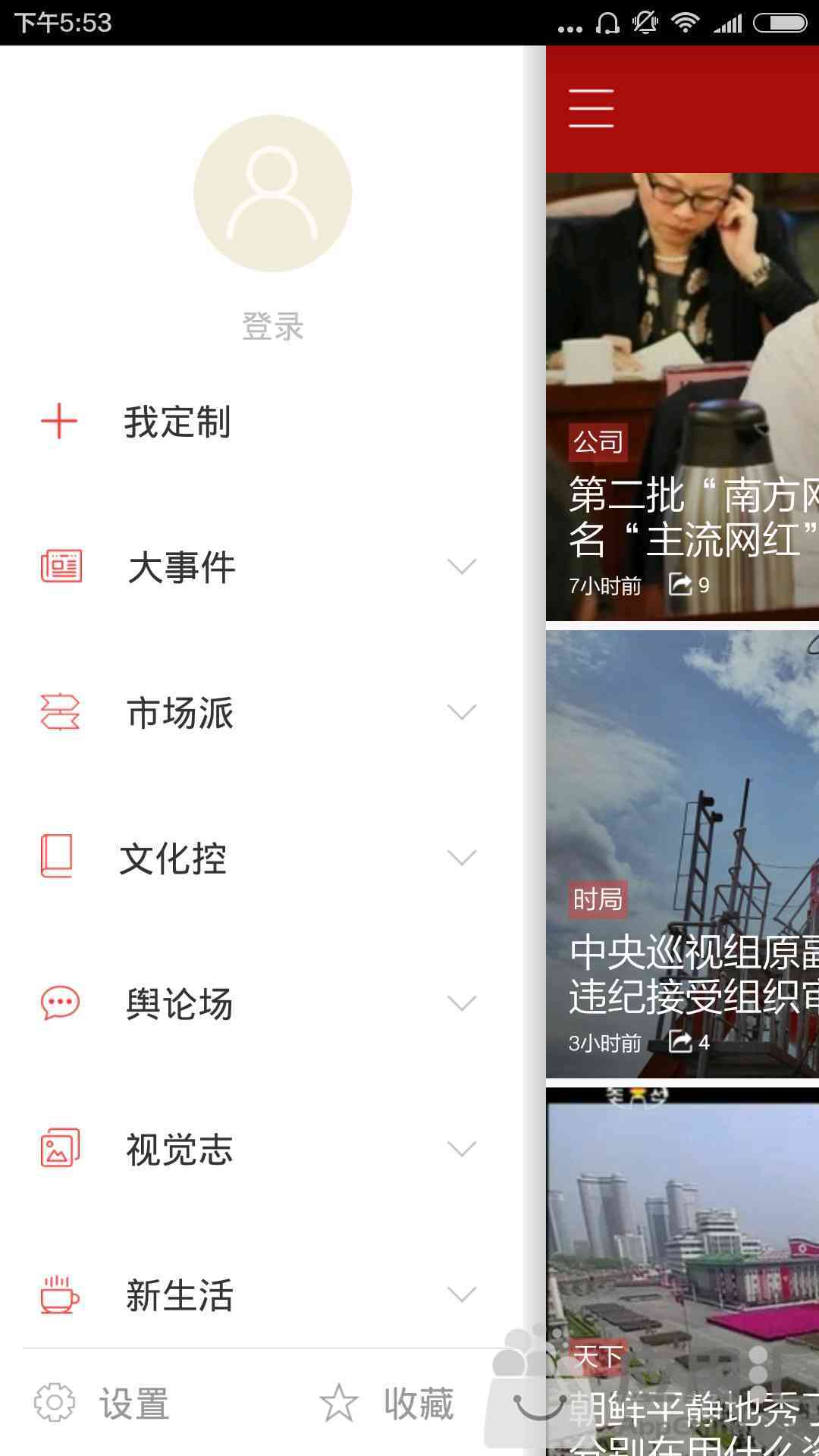Expand the 大事件 chevron

(461, 566)
